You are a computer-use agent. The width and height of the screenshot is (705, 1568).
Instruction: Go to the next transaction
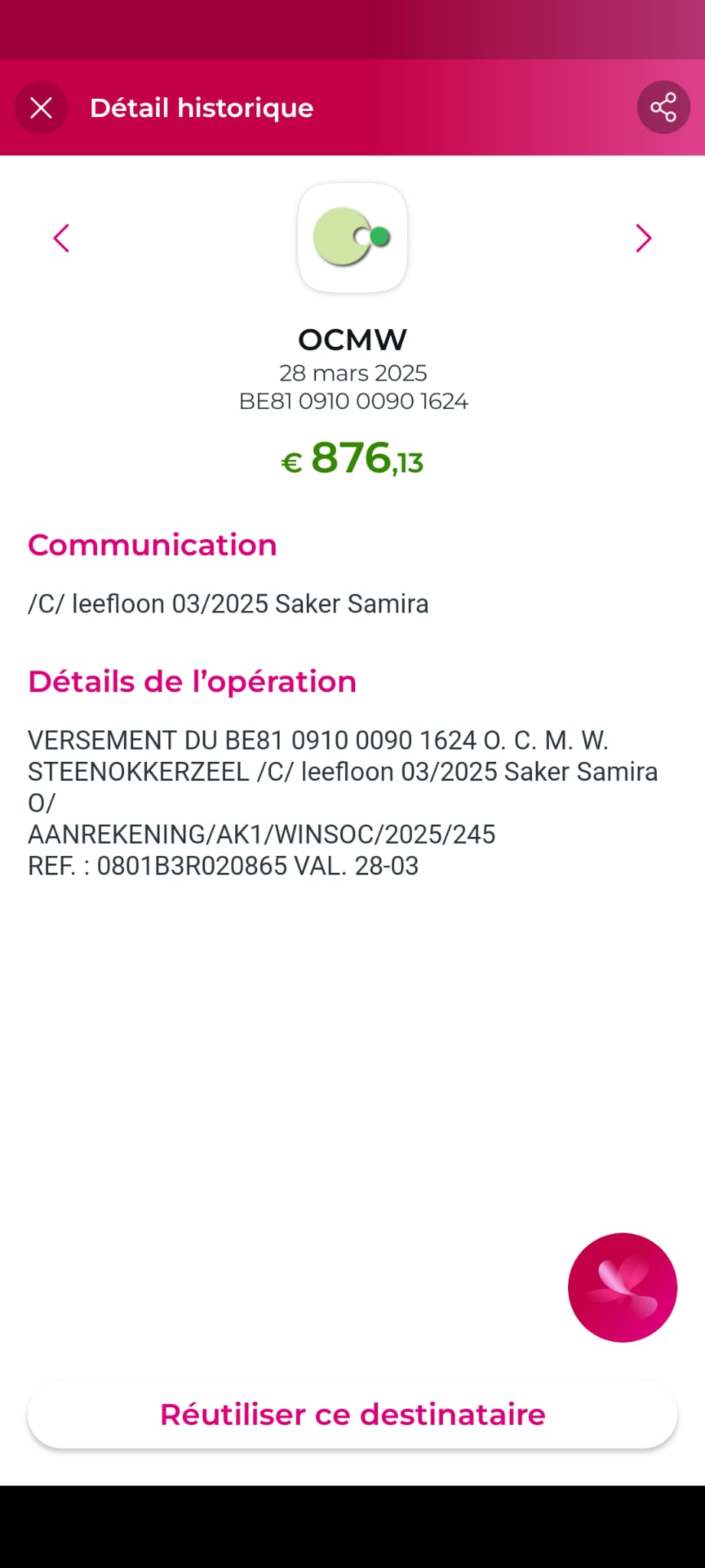(x=643, y=238)
